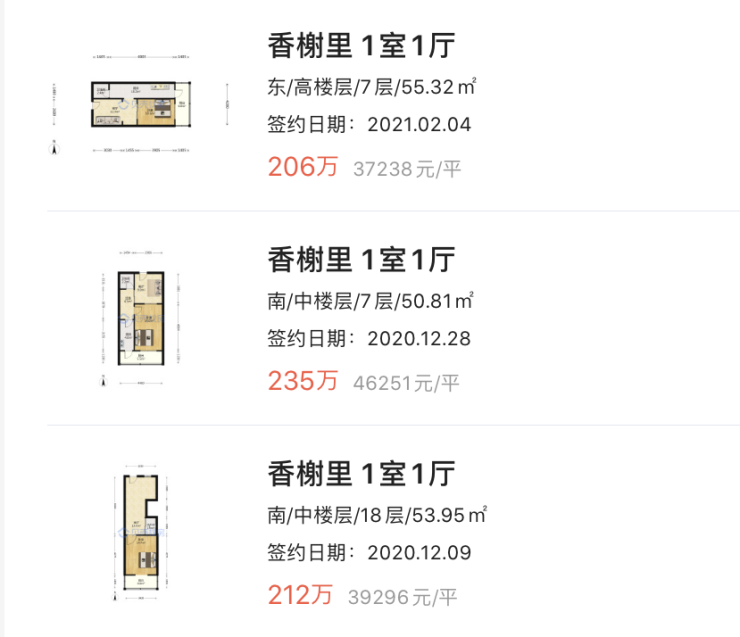The width and height of the screenshot is (740, 637).
Task: Open the 香榭里 listing priced 235万
Action: 361,260
